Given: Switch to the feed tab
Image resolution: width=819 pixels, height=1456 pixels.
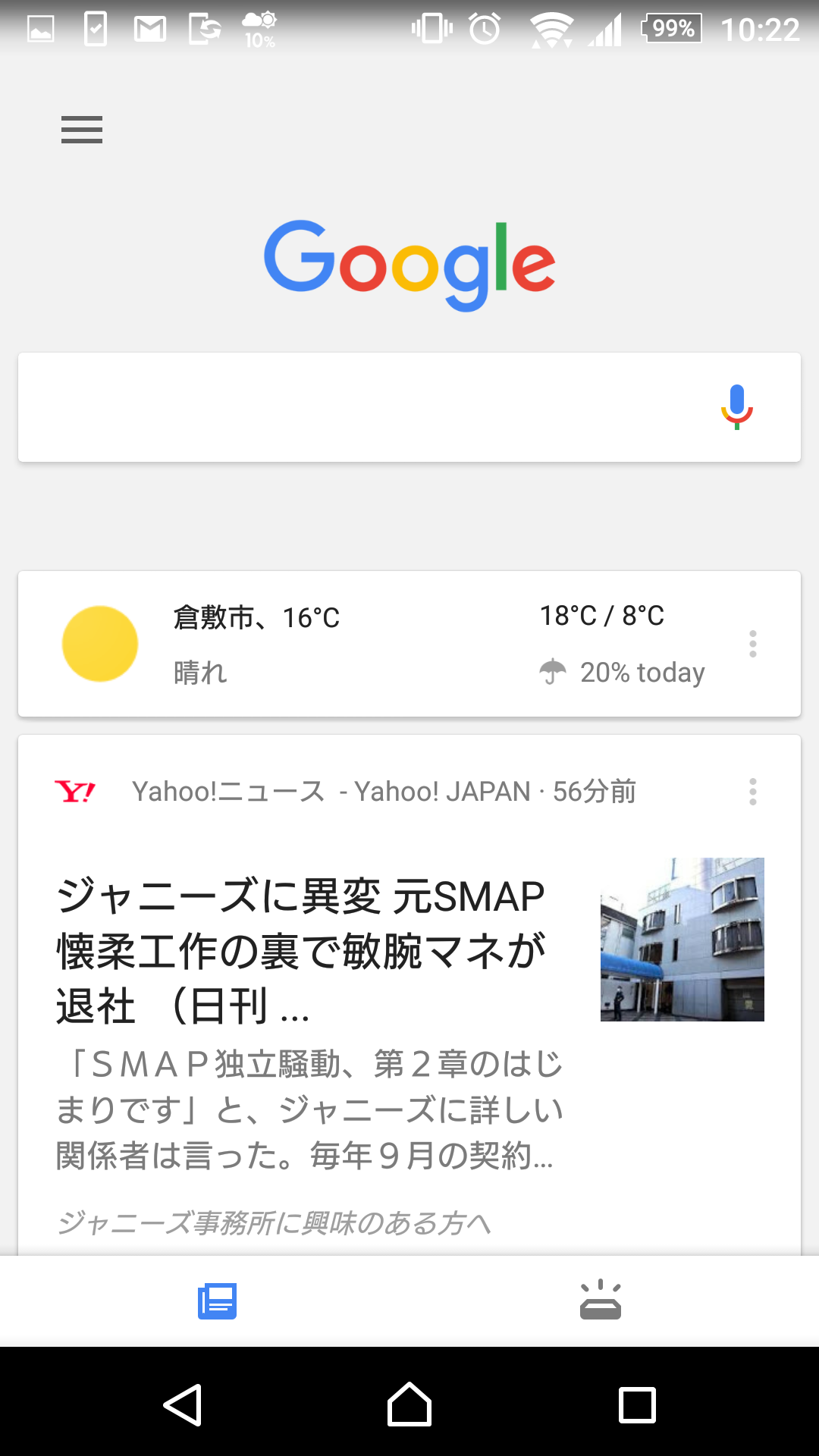Looking at the screenshot, I should tap(218, 1301).
